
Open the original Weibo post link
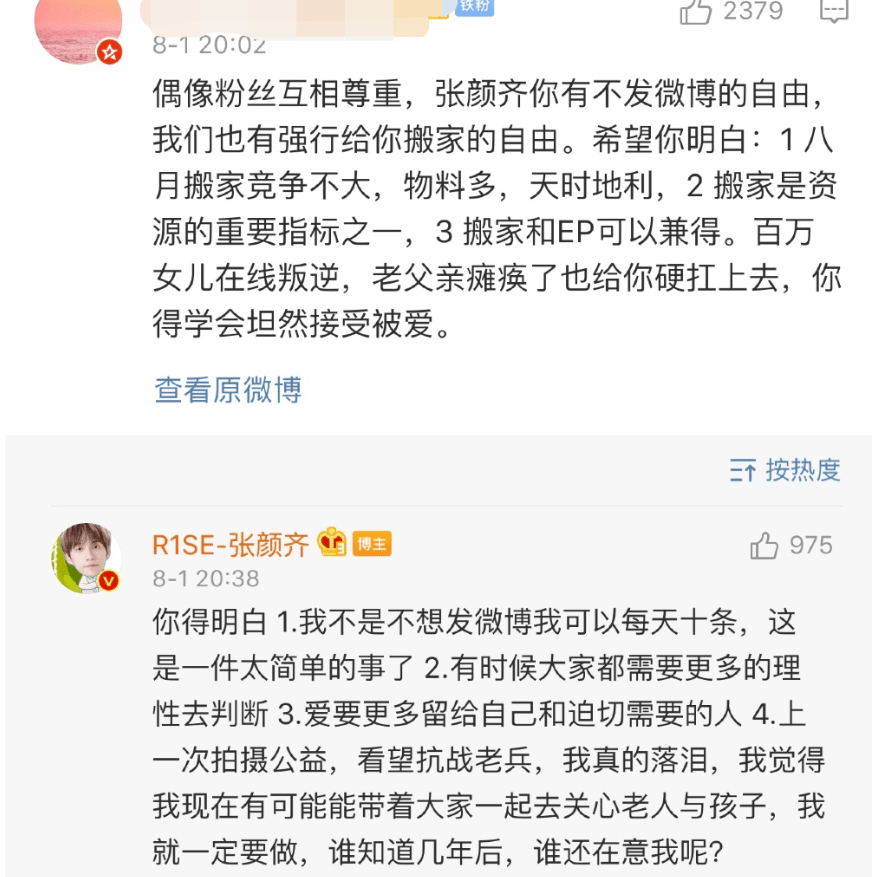[x=228, y=389]
